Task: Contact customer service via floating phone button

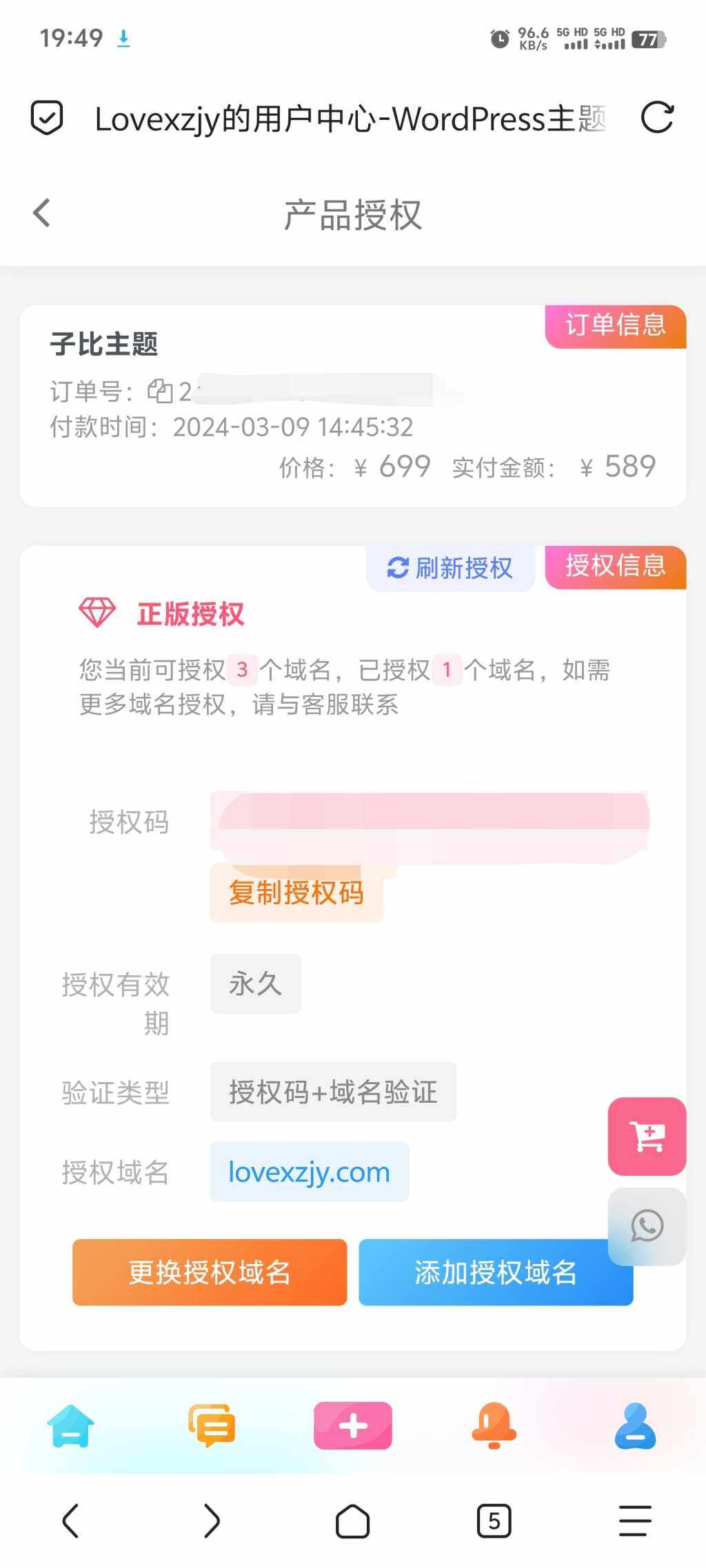Action: [646, 1226]
